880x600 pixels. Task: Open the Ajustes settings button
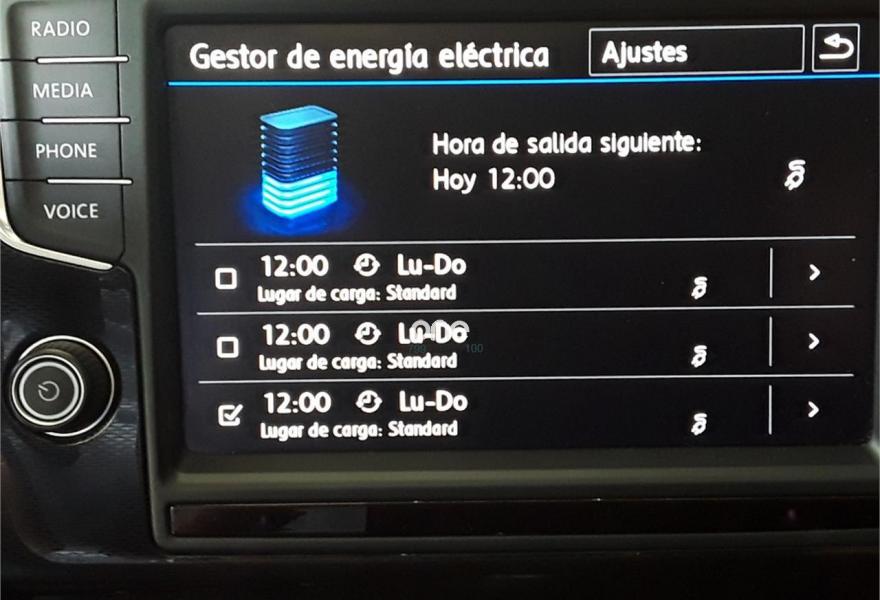(696, 51)
